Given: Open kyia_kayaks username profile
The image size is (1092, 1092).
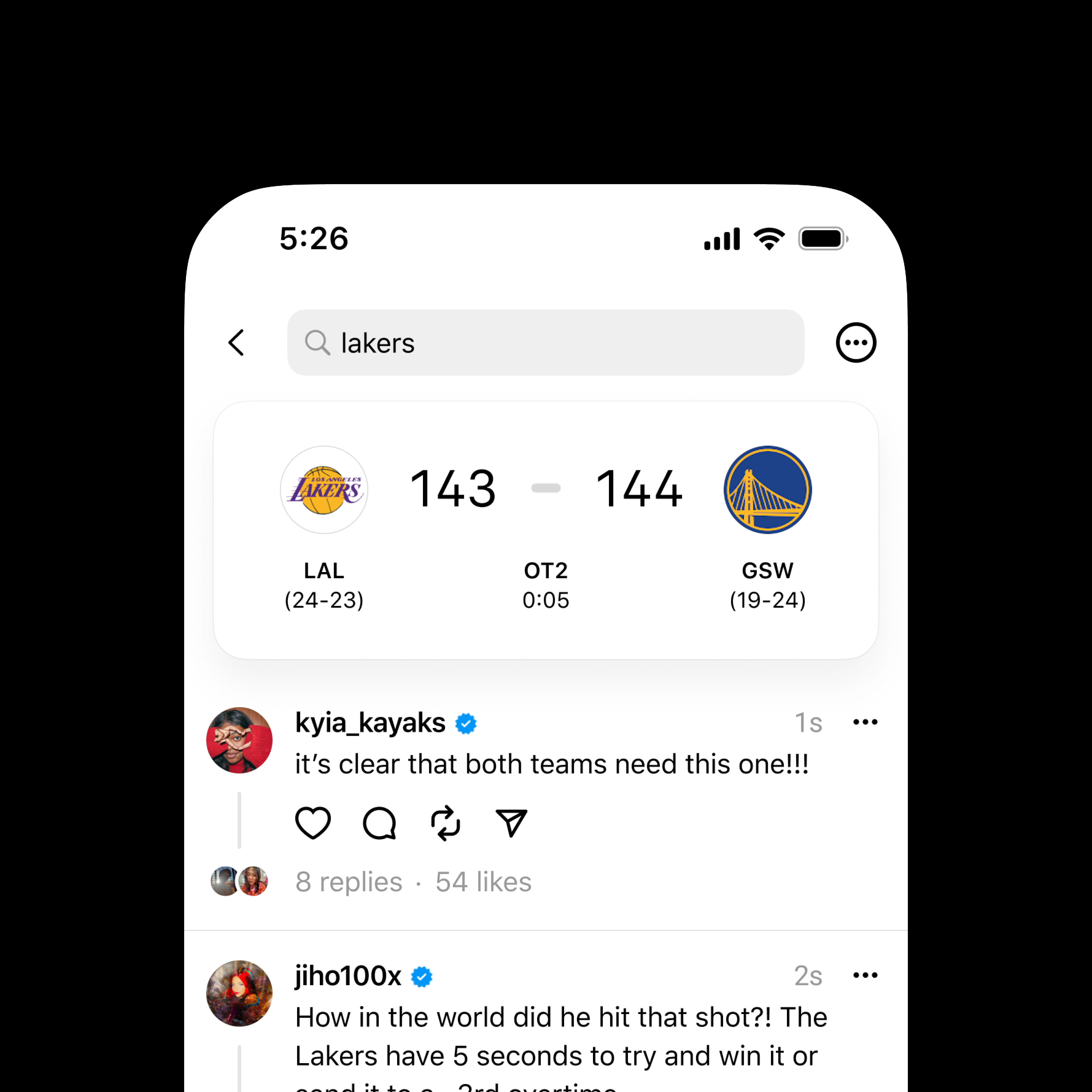Looking at the screenshot, I should 370,722.
